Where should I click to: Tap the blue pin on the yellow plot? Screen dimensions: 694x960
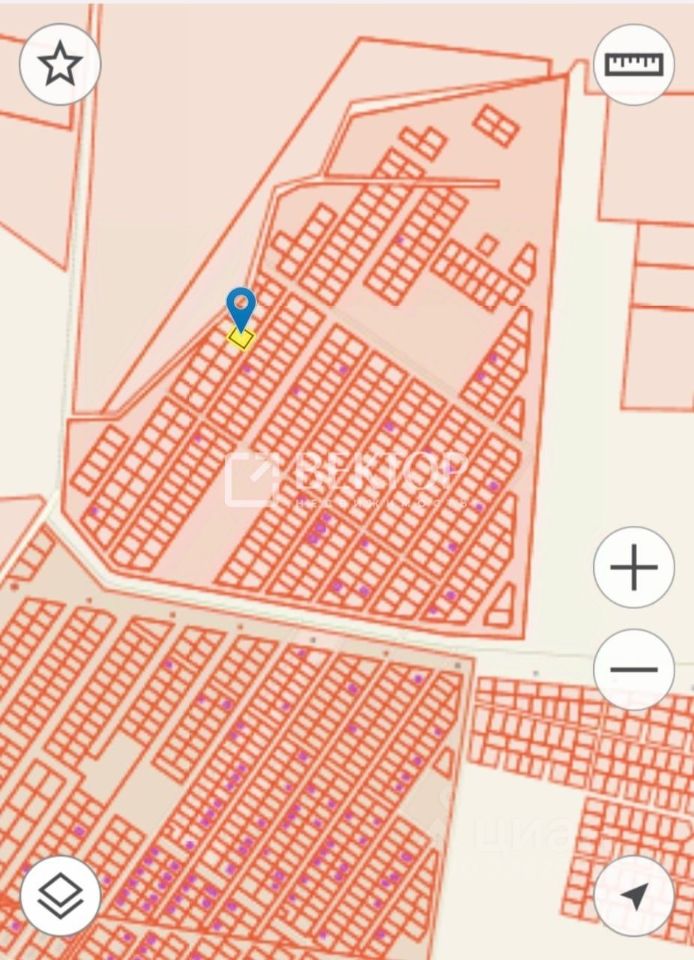[241, 308]
